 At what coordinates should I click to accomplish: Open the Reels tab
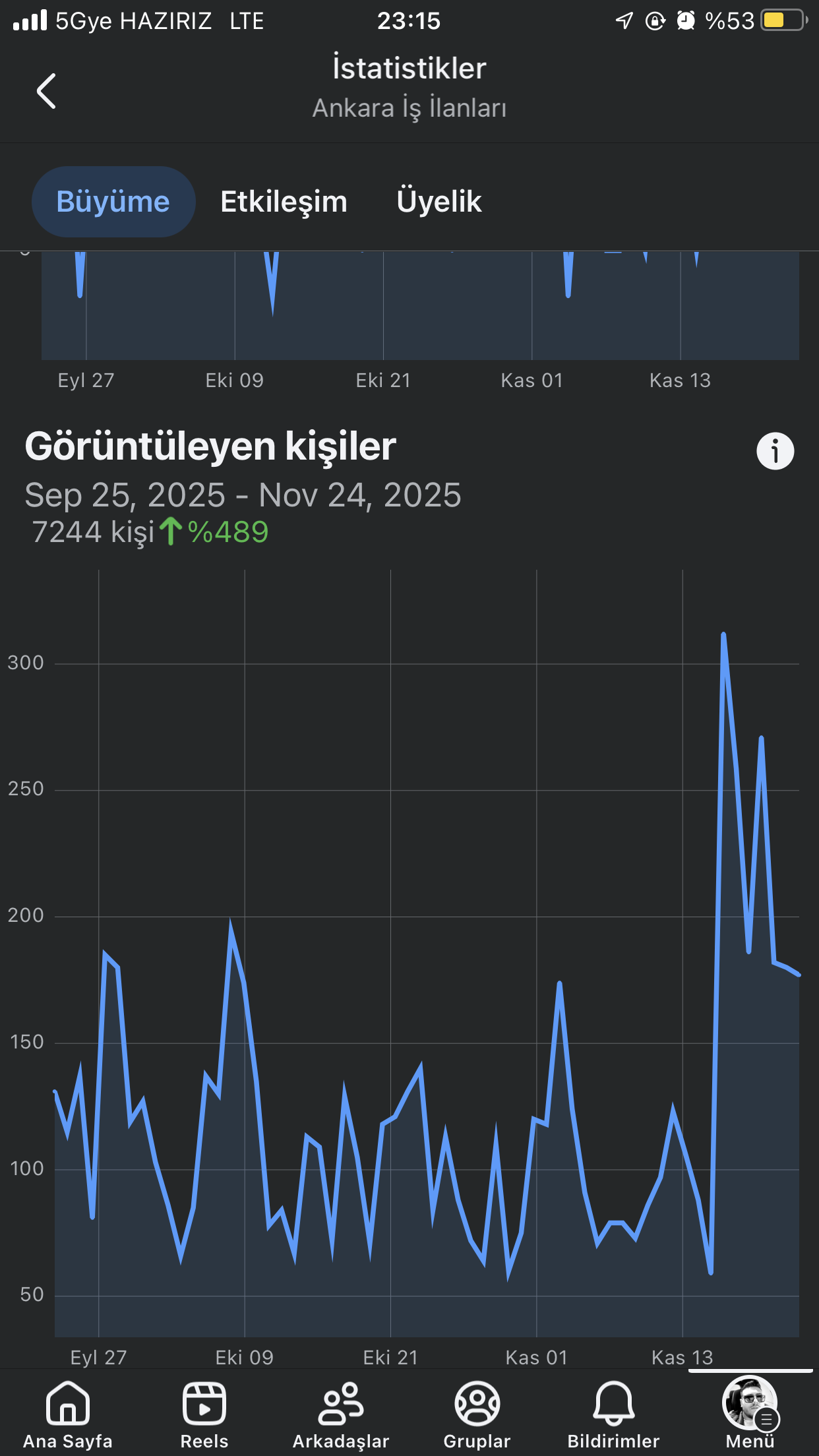click(204, 1415)
